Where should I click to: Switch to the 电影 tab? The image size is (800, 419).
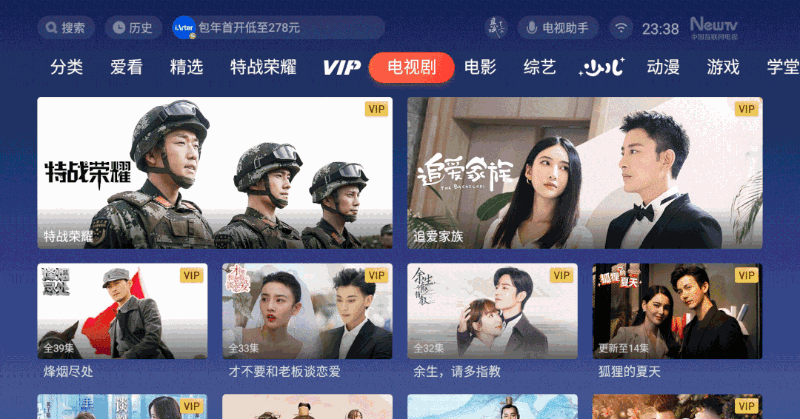(480, 68)
